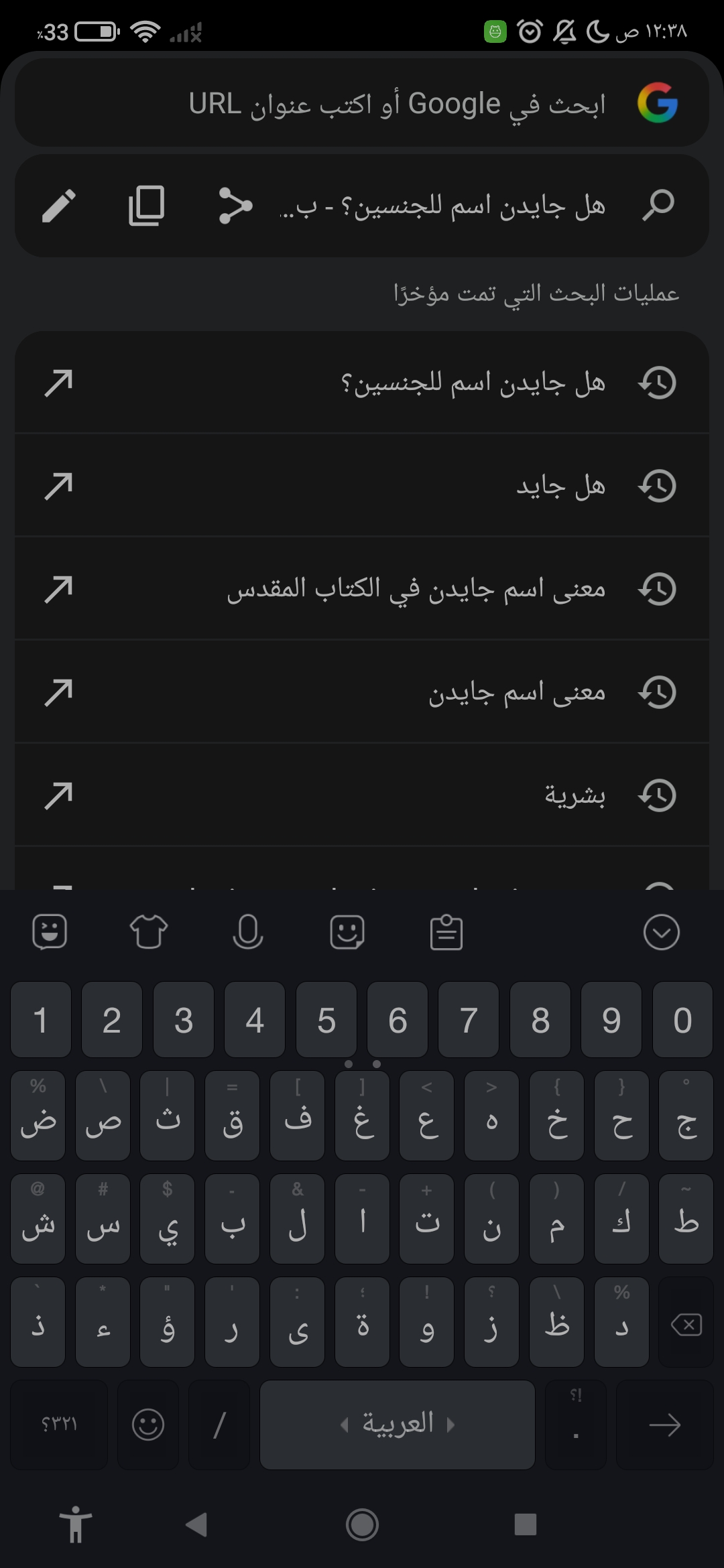Start voice input with the microphone
Viewport: 724px width, 1568px height.
coord(247,932)
